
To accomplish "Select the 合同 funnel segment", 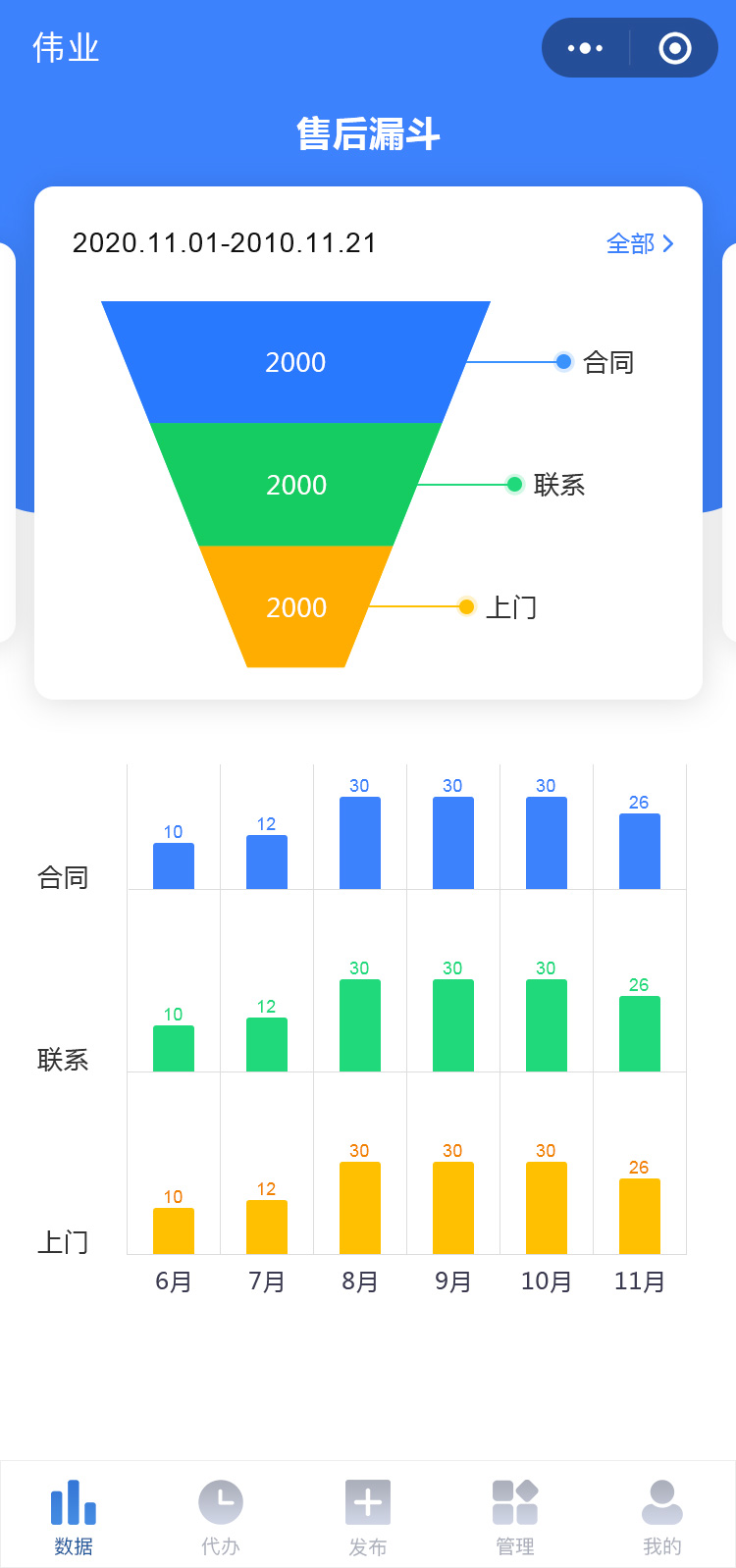I will (x=295, y=362).
